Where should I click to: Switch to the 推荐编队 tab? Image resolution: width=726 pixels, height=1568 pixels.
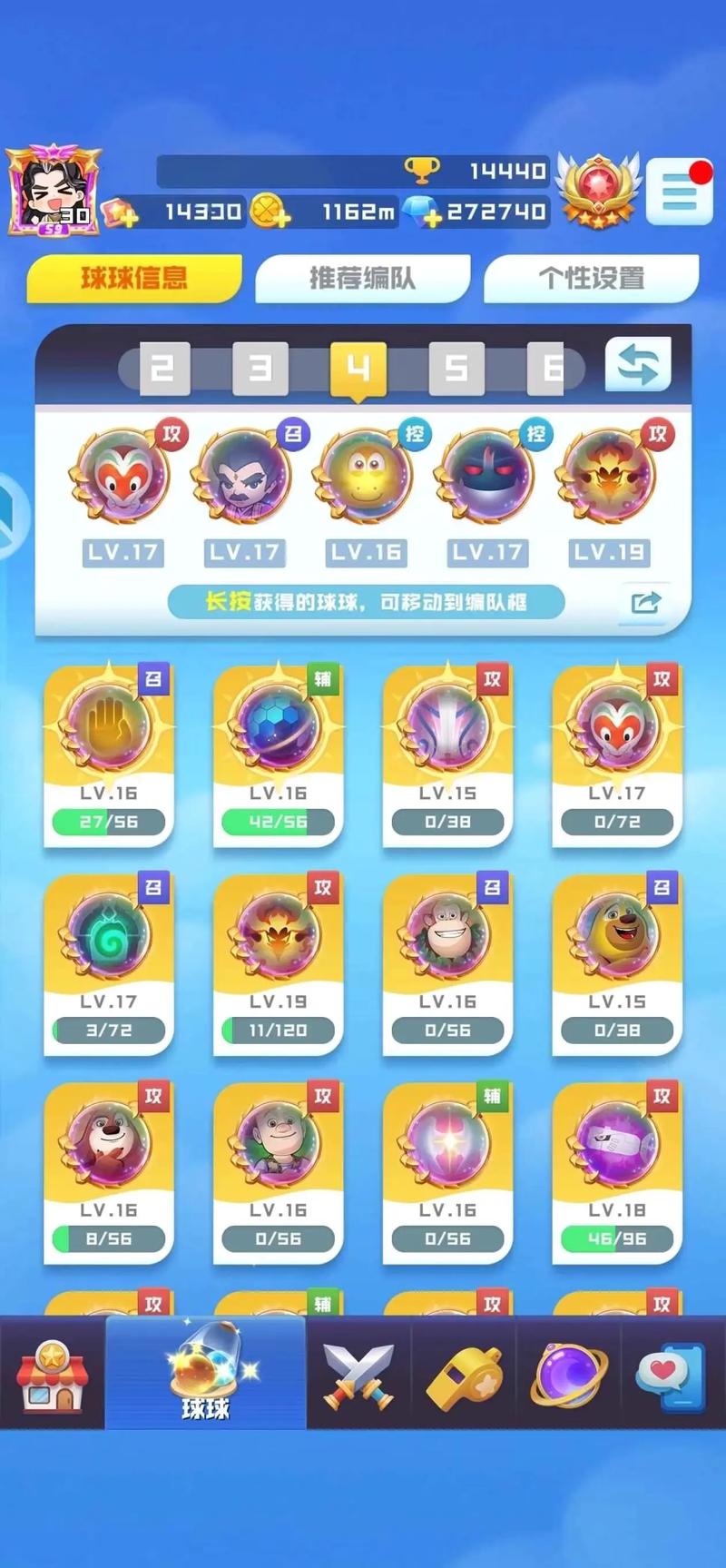pyautogui.click(x=362, y=278)
